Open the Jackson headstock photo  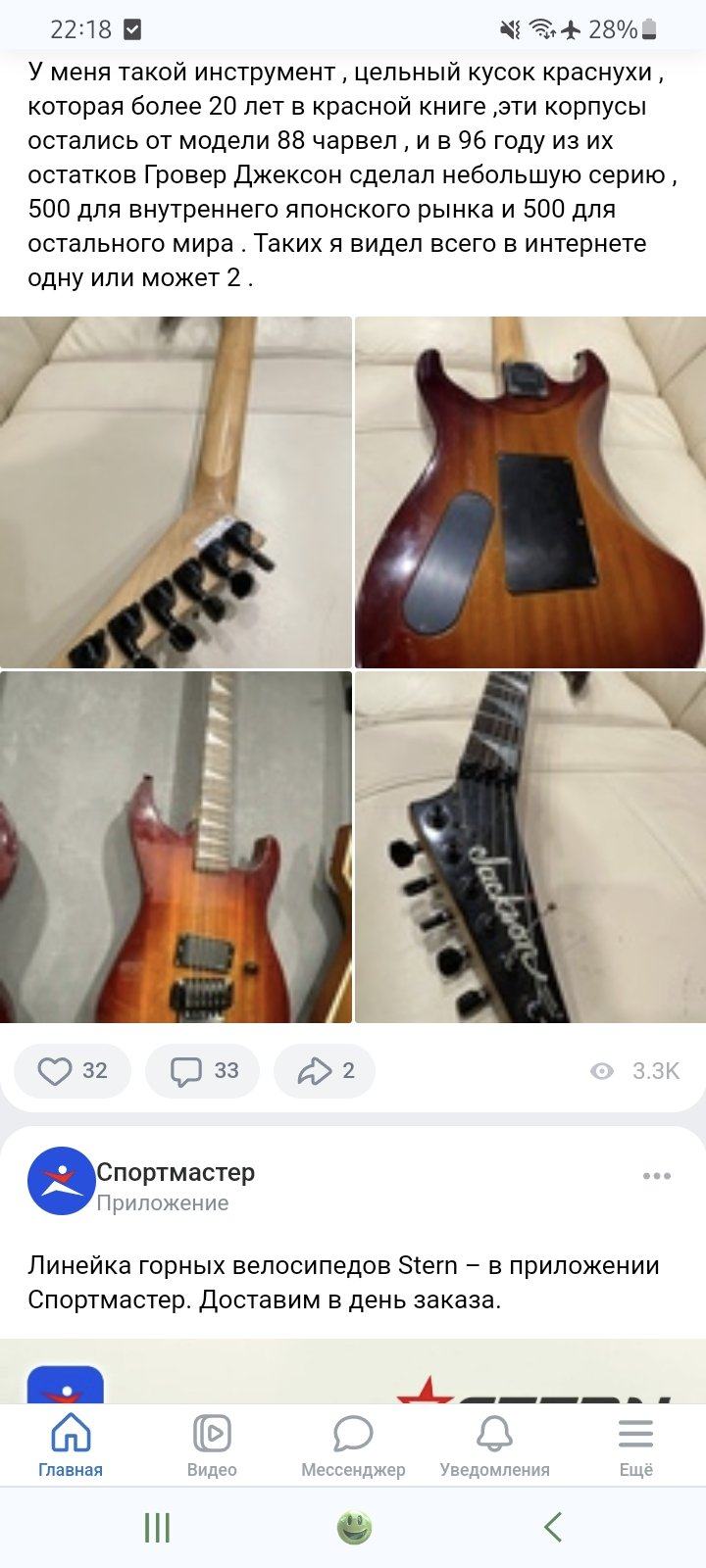point(529,847)
